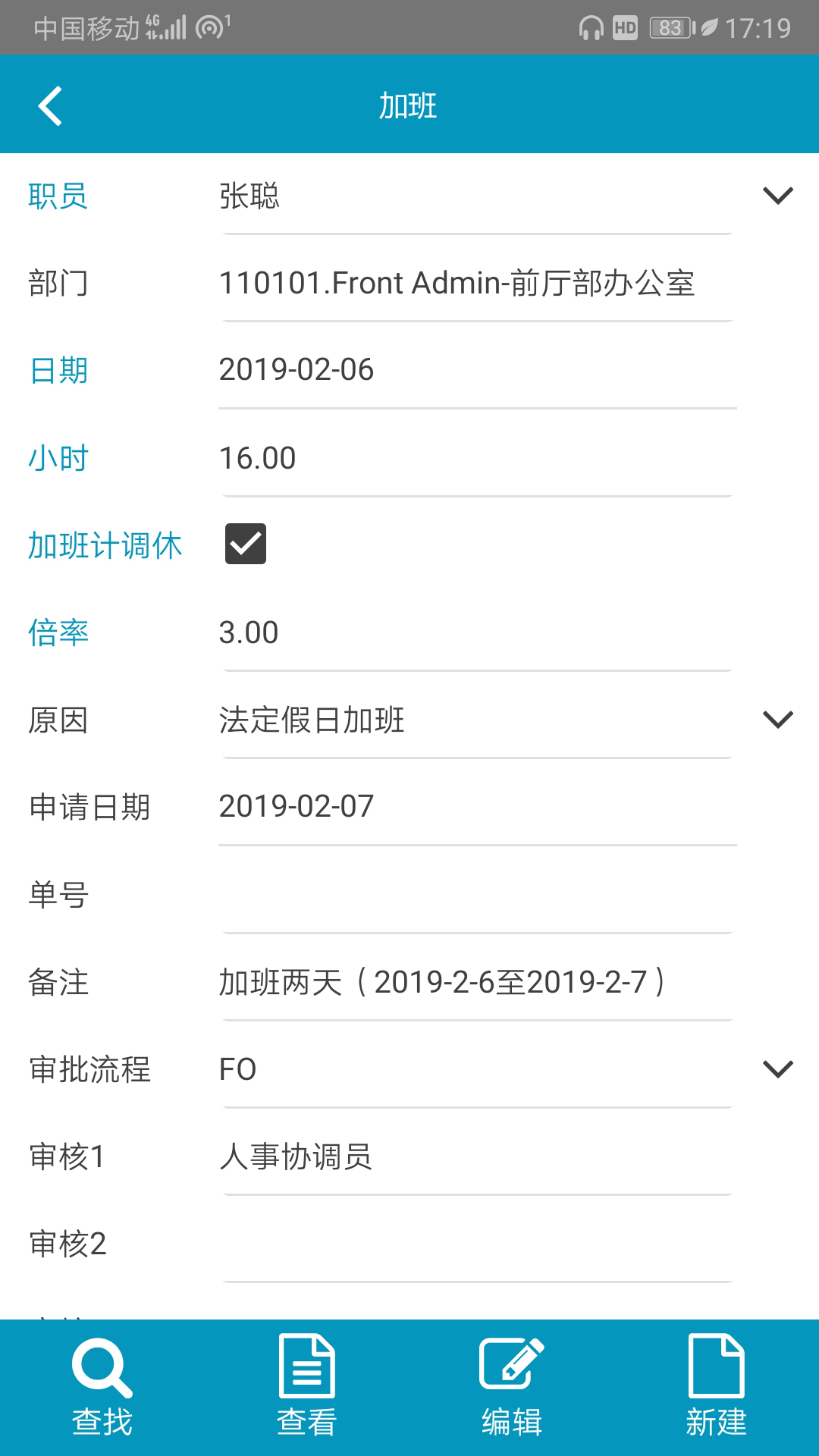The width and height of the screenshot is (819, 1456).
Task: Expand the 原因 reason dropdown
Action: [x=777, y=720]
